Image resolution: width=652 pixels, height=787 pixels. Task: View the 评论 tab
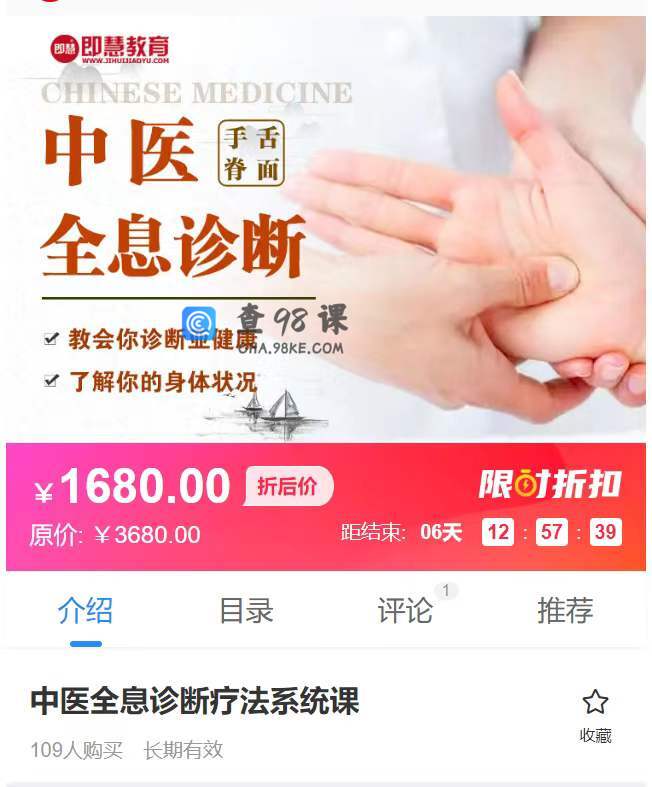(405, 610)
